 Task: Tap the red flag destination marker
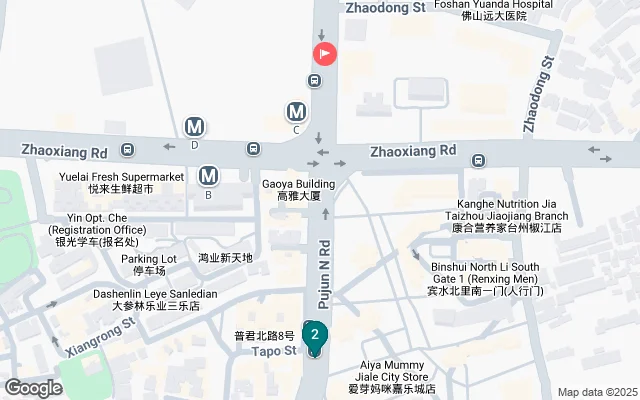pyautogui.click(x=325, y=55)
